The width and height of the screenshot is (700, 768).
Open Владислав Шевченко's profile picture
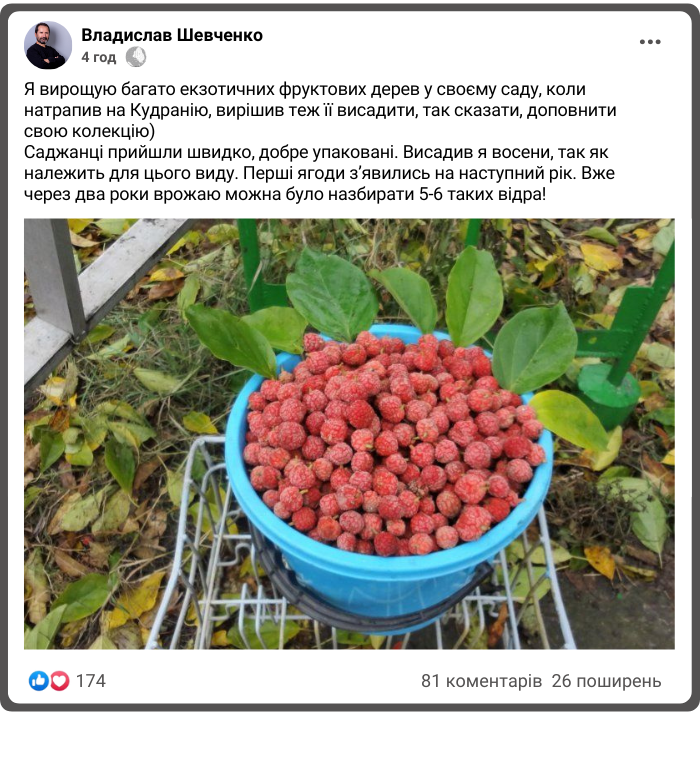click(48, 45)
